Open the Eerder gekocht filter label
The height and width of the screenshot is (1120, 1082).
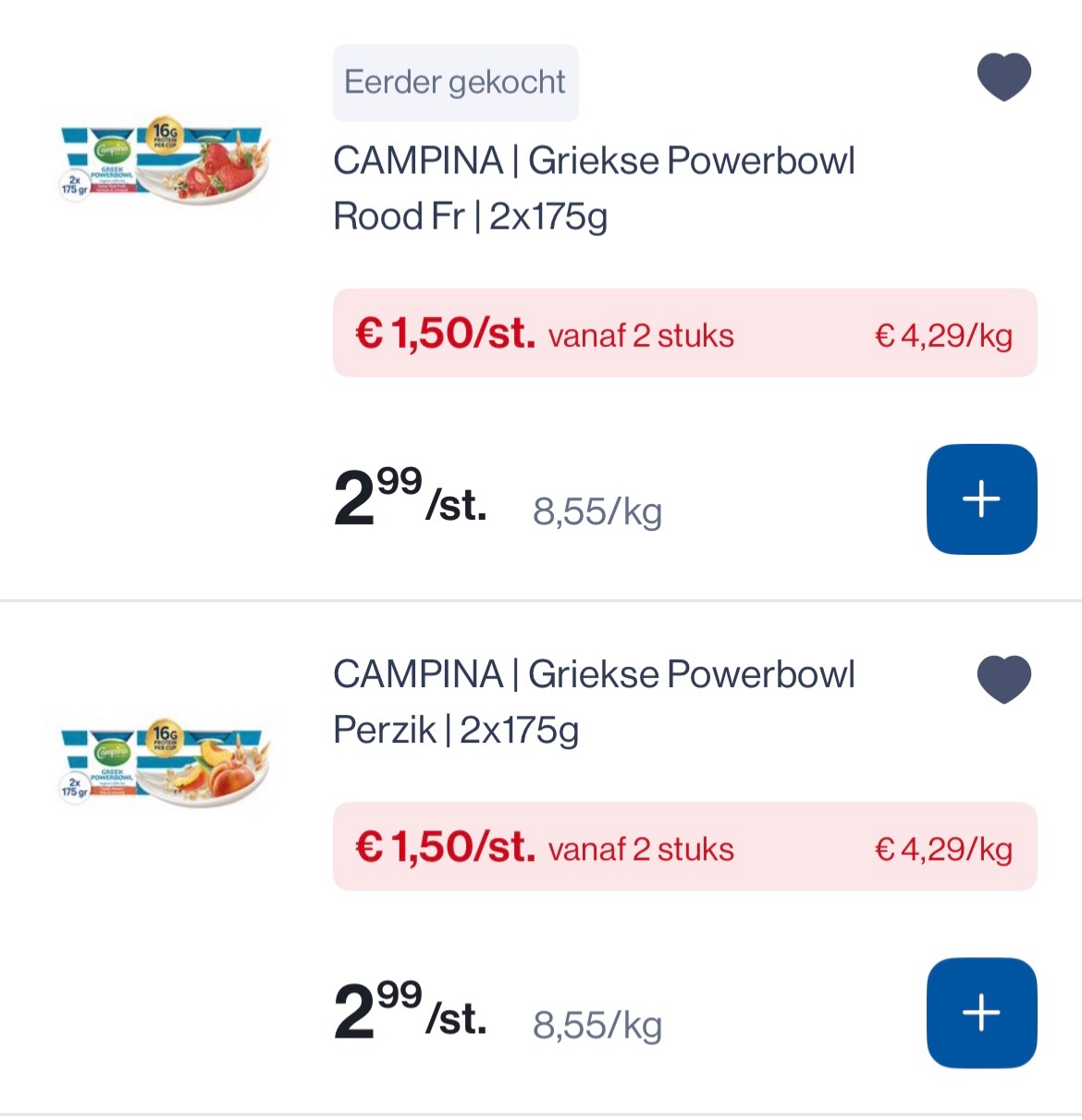pyautogui.click(x=455, y=82)
